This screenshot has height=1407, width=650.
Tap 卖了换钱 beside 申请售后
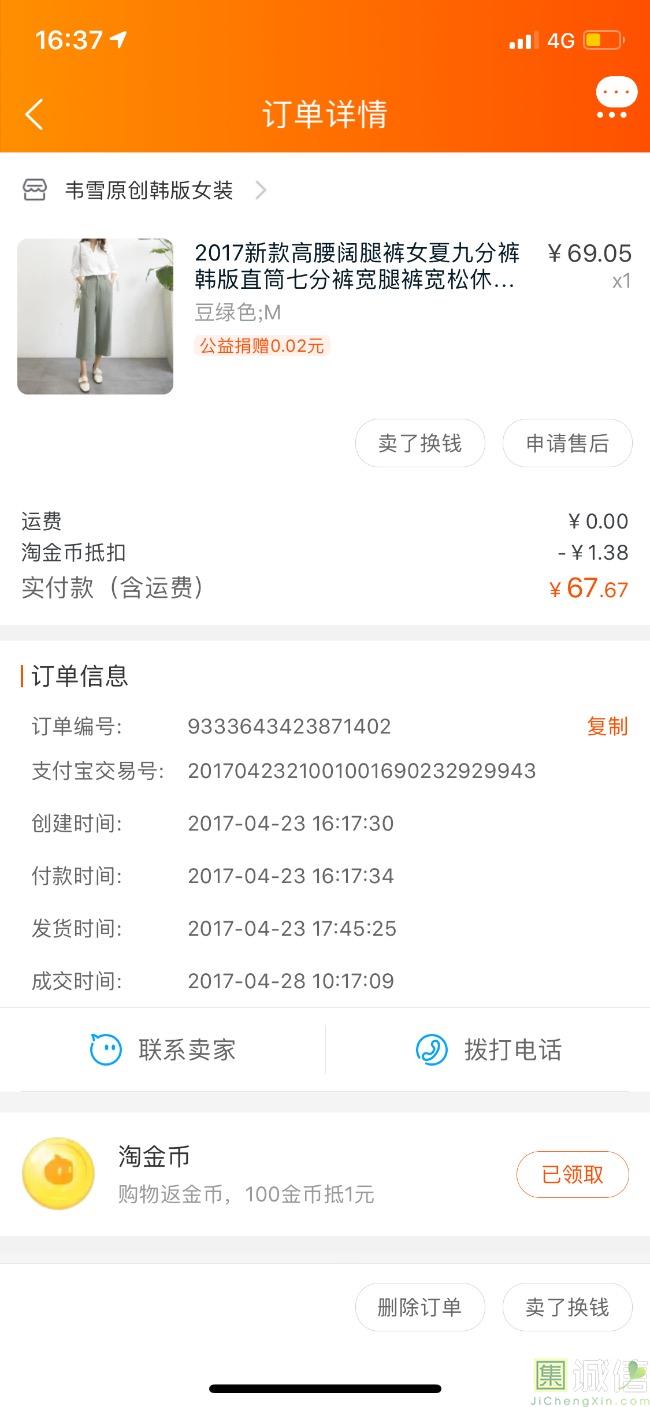point(420,443)
